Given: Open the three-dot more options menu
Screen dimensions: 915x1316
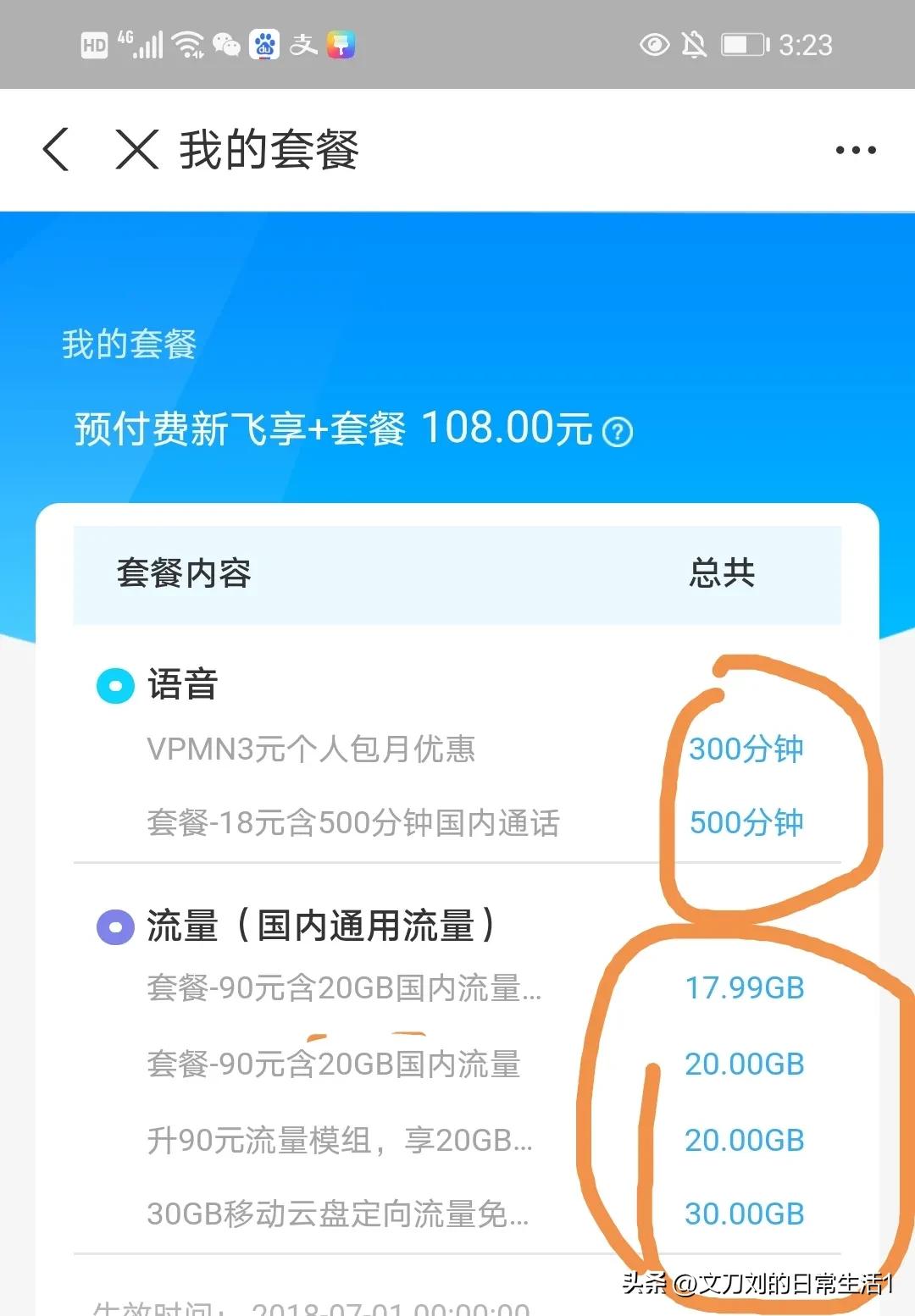Looking at the screenshot, I should [x=854, y=148].
